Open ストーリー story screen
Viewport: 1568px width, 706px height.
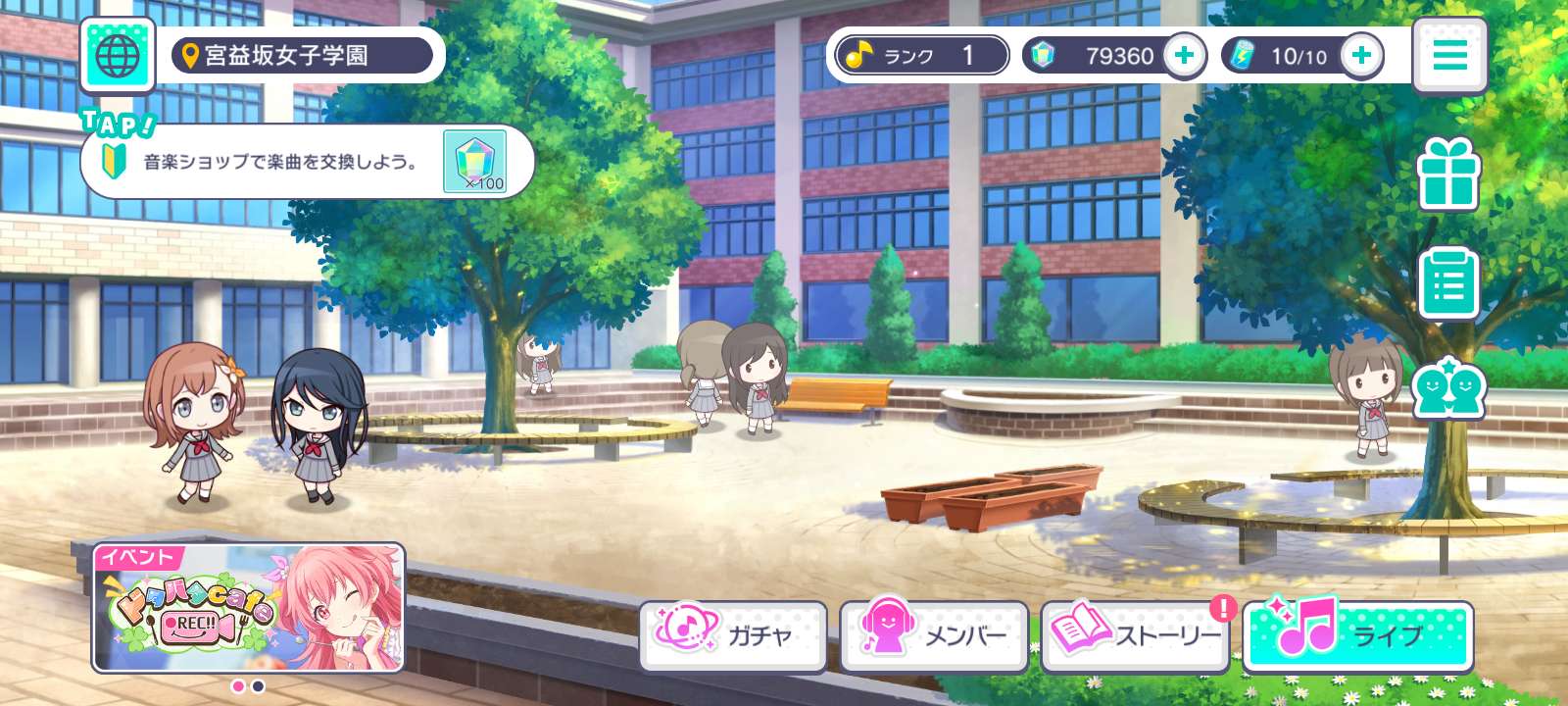click(1135, 635)
